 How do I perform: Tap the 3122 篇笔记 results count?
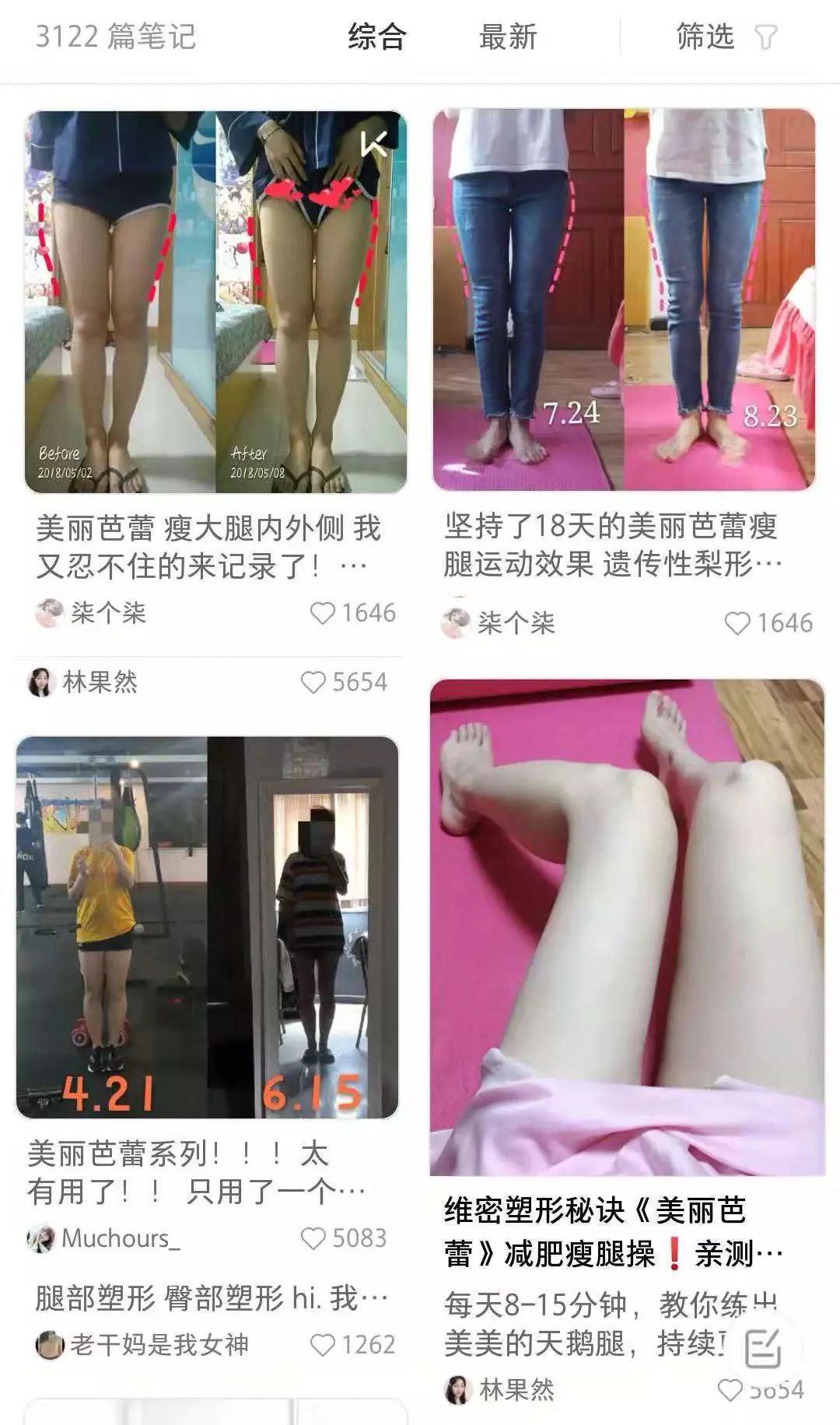click(x=117, y=34)
